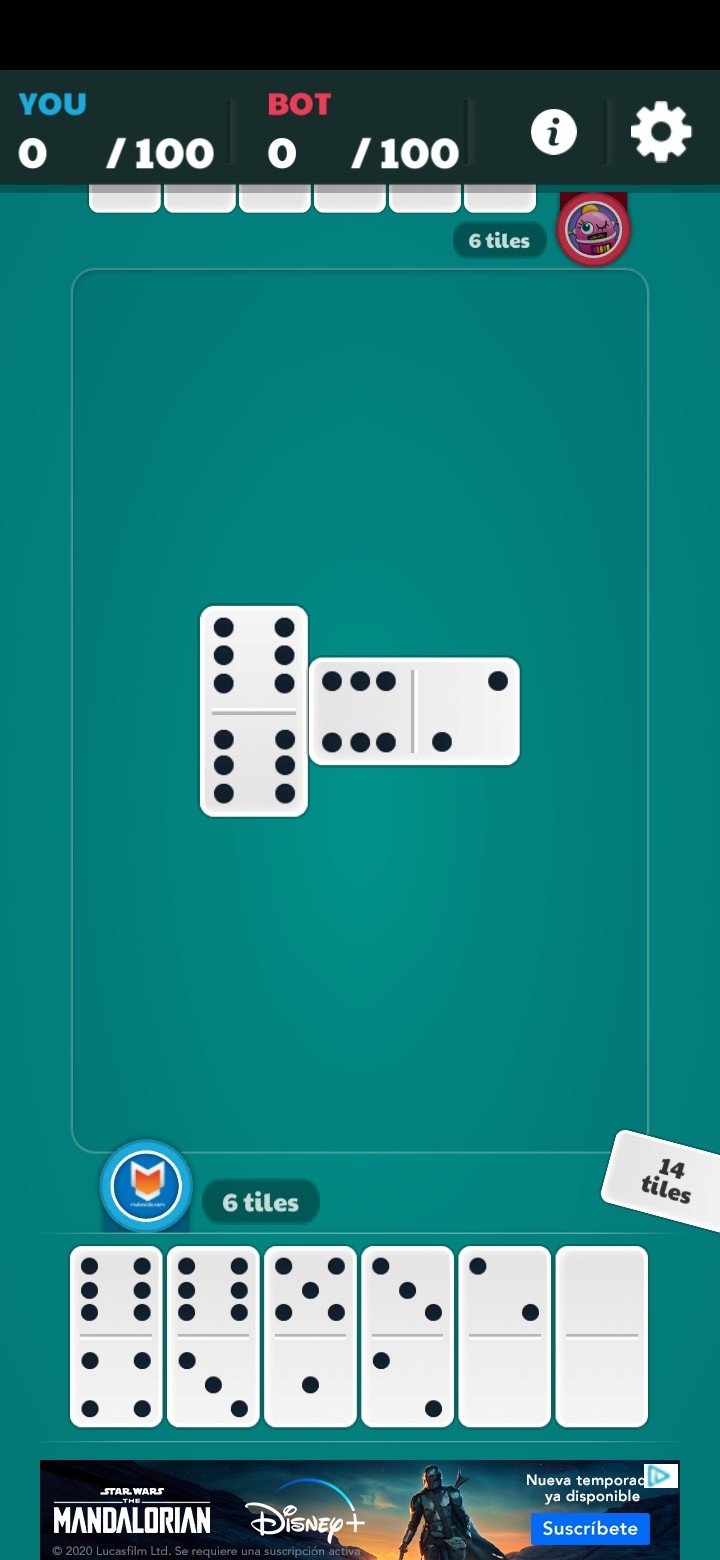The image size is (720, 1560).
Task: Select the 2-0 domino tile
Action: [x=504, y=1336]
